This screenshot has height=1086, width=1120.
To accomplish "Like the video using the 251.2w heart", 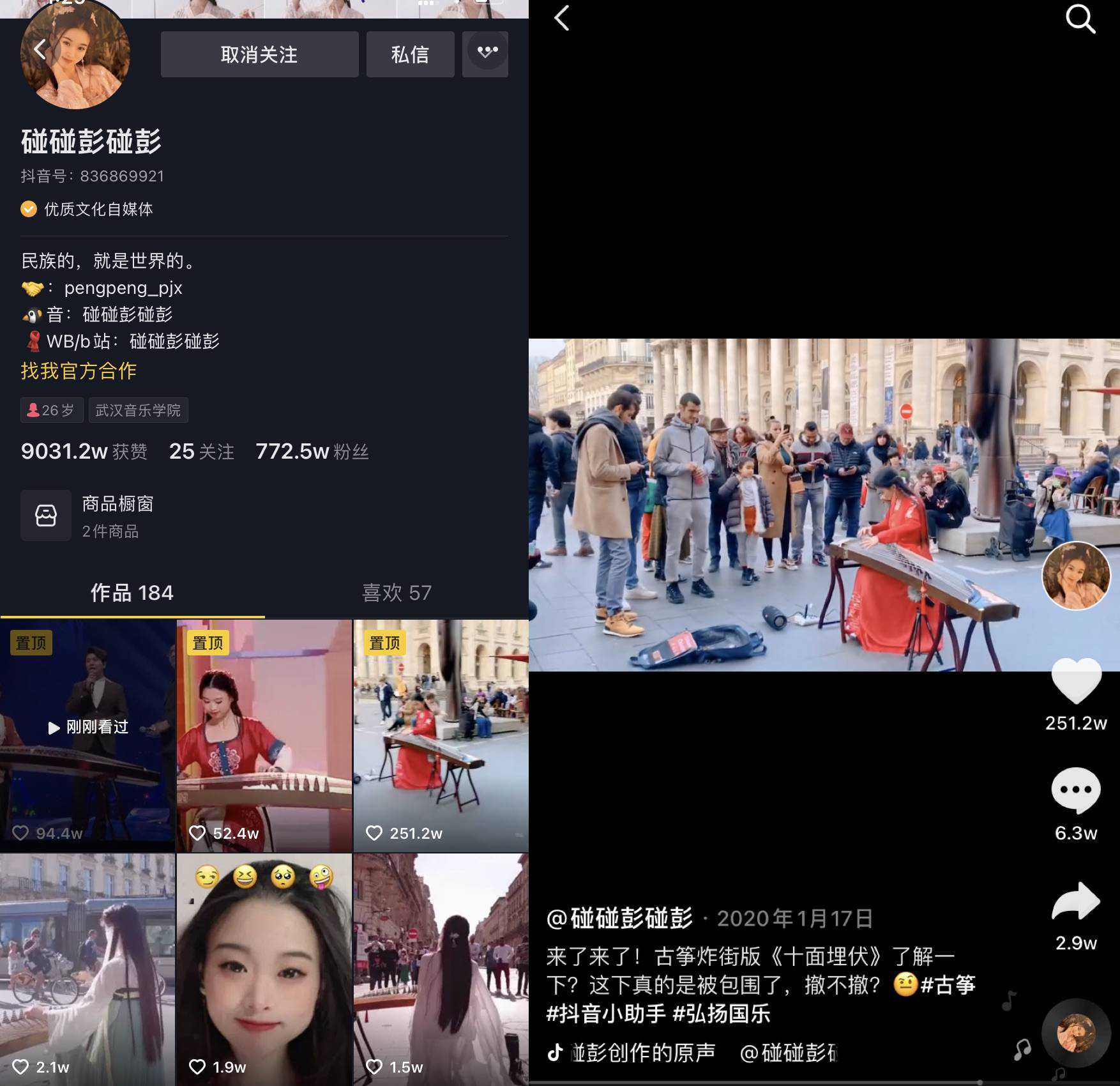I will [1076, 680].
